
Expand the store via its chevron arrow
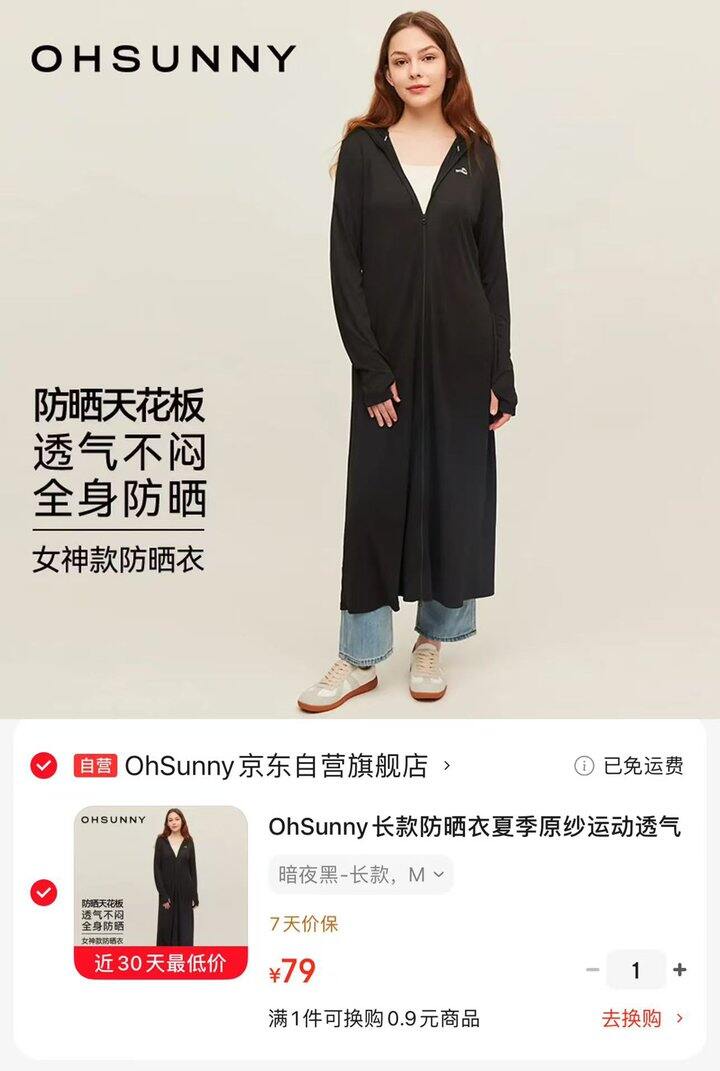(x=447, y=763)
